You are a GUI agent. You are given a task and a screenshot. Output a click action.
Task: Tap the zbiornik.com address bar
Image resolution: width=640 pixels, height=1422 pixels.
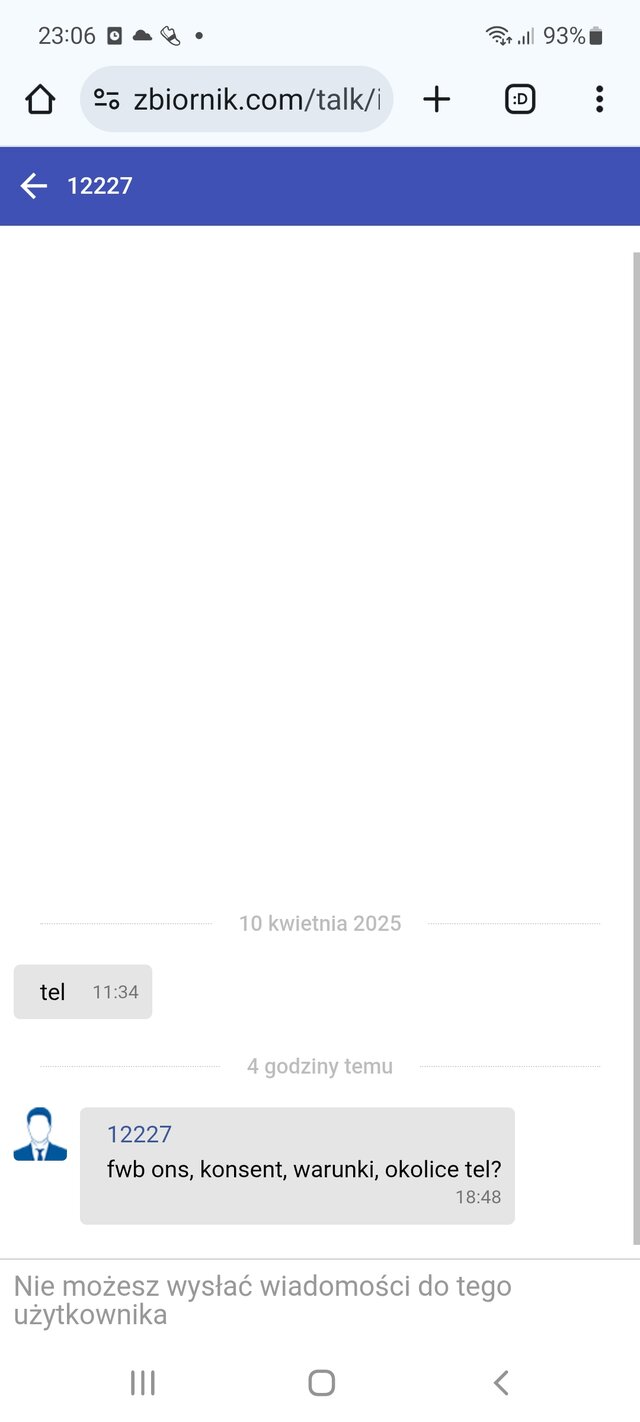[x=256, y=99]
